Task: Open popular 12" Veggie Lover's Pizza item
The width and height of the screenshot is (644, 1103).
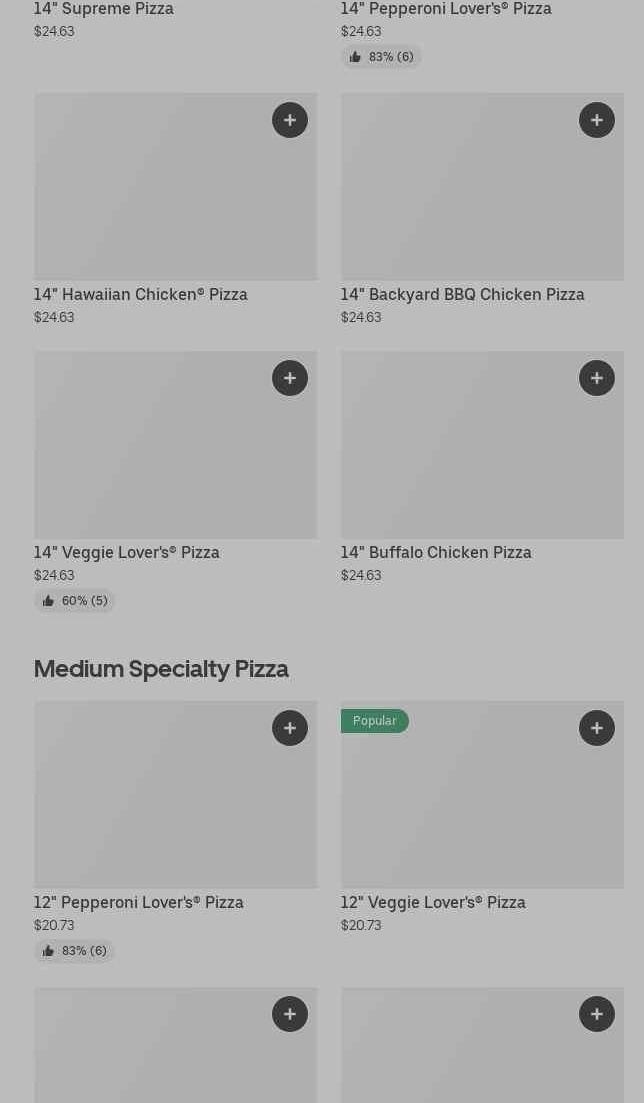Action: [433, 902]
